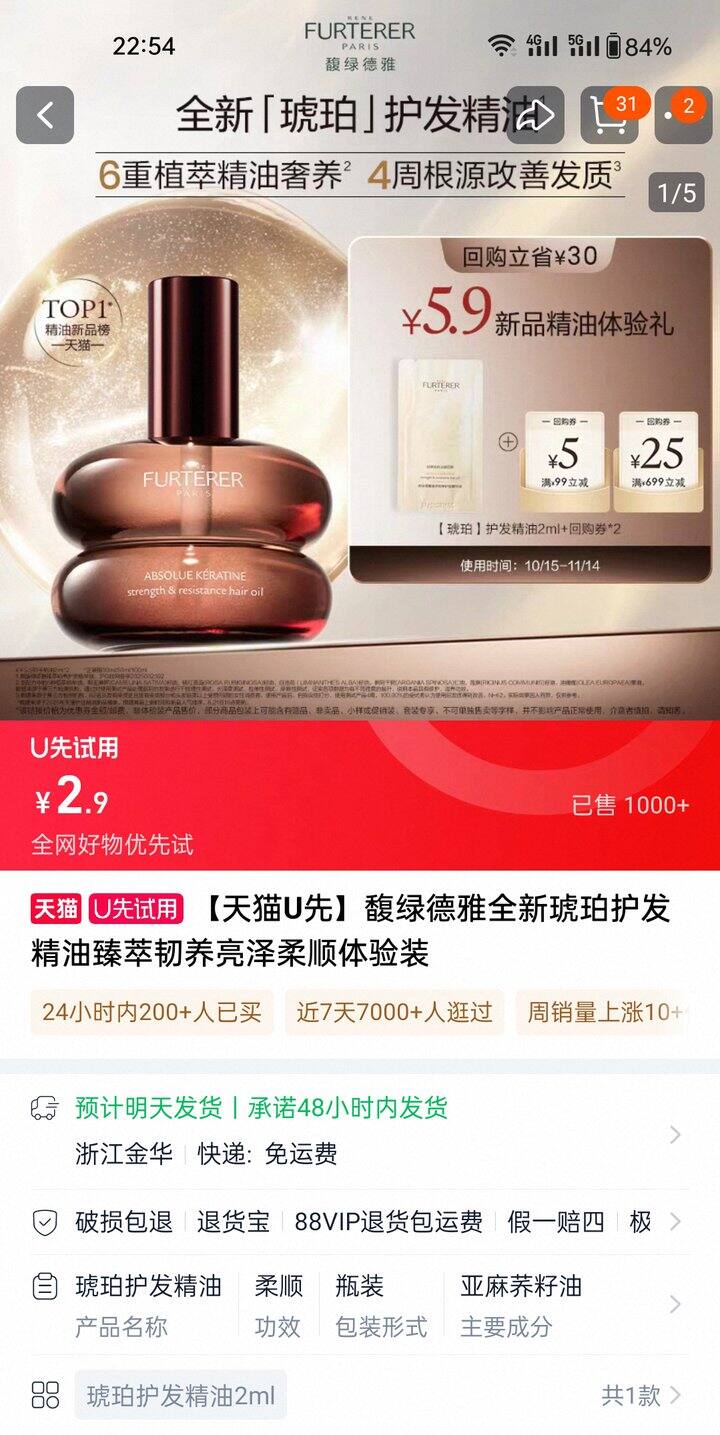The image size is (720, 1435).
Task: Select the 琥珀护发精油2ml variant
Action: [x=180, y=1395]
